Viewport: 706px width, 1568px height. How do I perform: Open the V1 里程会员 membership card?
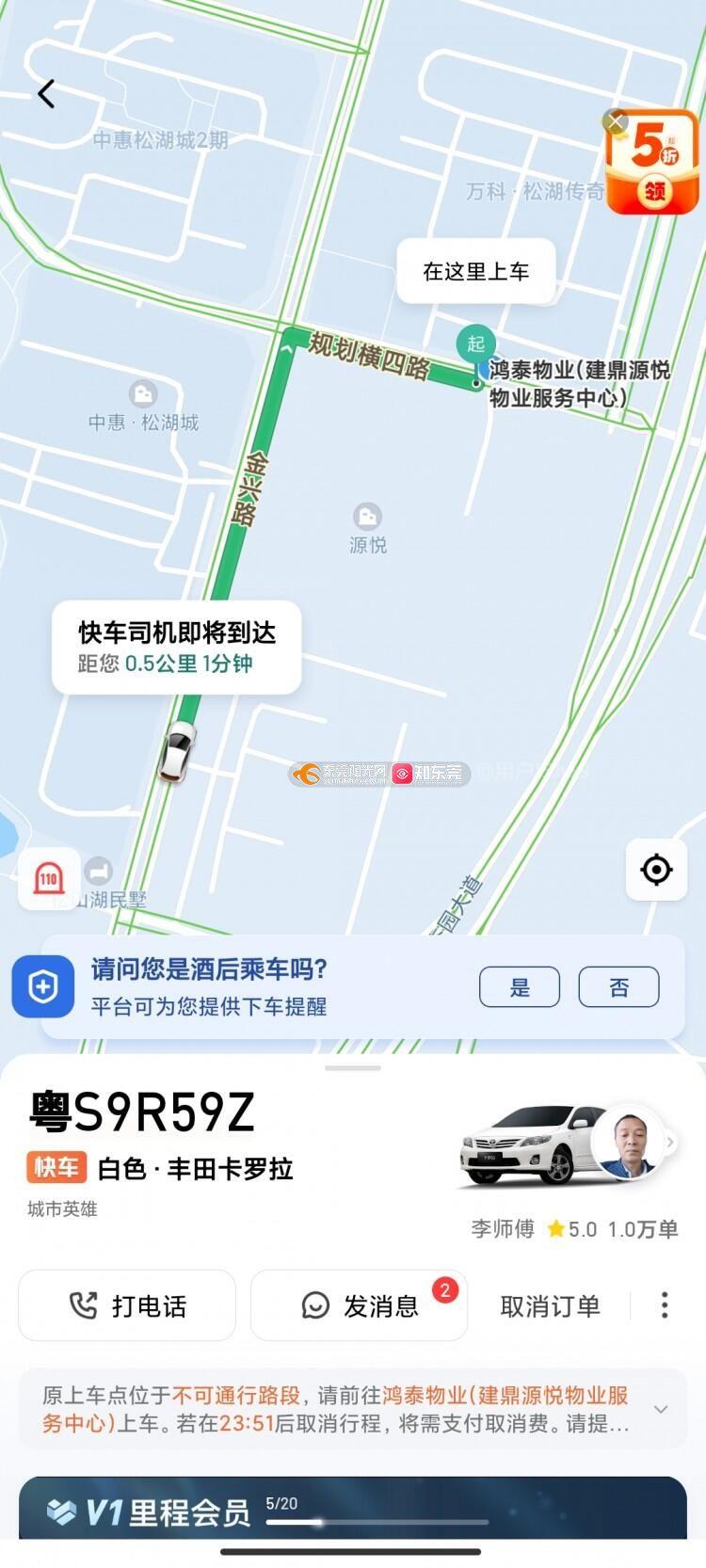(x=353, y=1511)
